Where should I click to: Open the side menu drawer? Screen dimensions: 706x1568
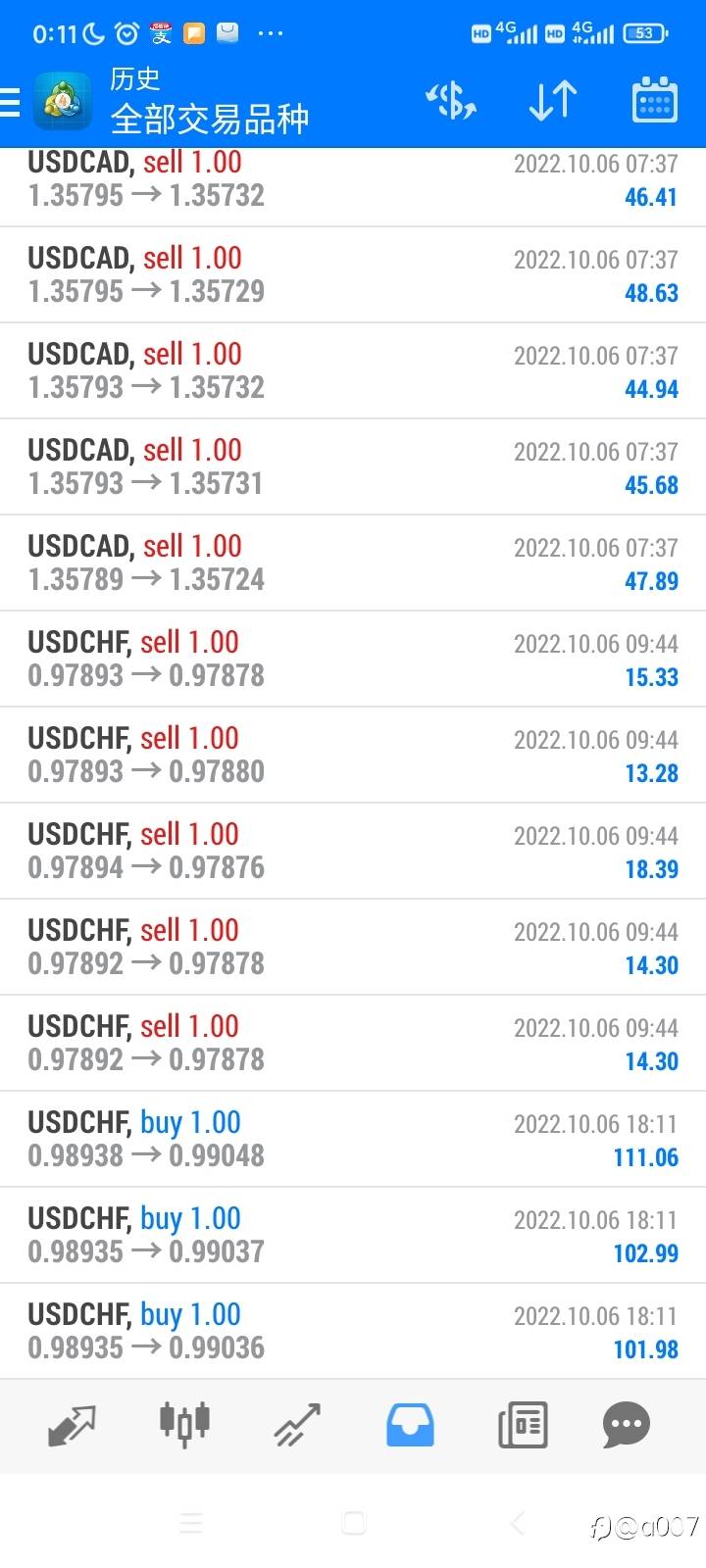12,101
